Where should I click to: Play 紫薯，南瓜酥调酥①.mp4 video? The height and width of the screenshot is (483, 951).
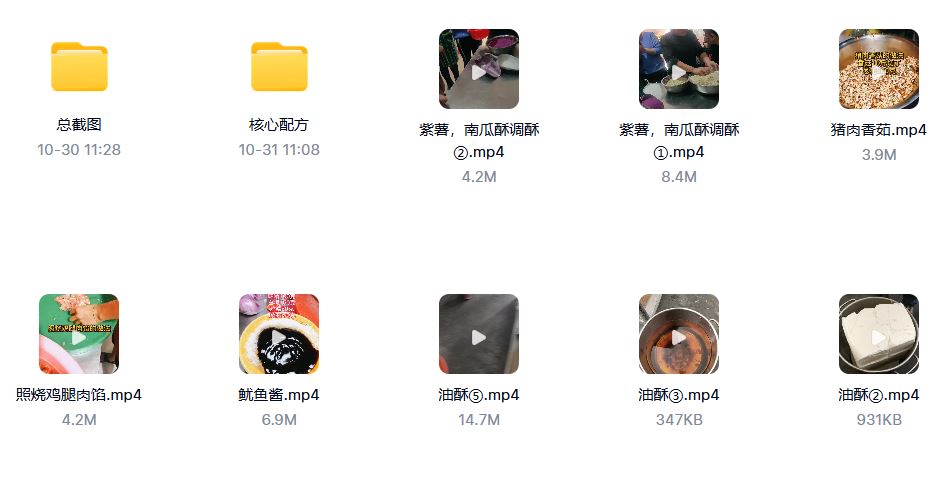[x=679, y=69]
